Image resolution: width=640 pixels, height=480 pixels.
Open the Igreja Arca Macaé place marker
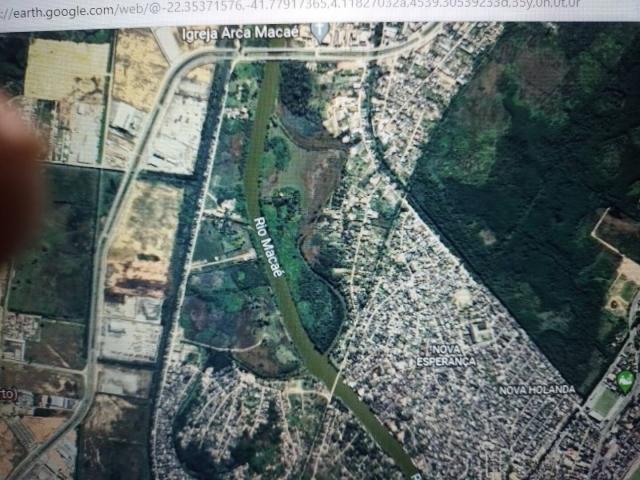click(321, 32)
